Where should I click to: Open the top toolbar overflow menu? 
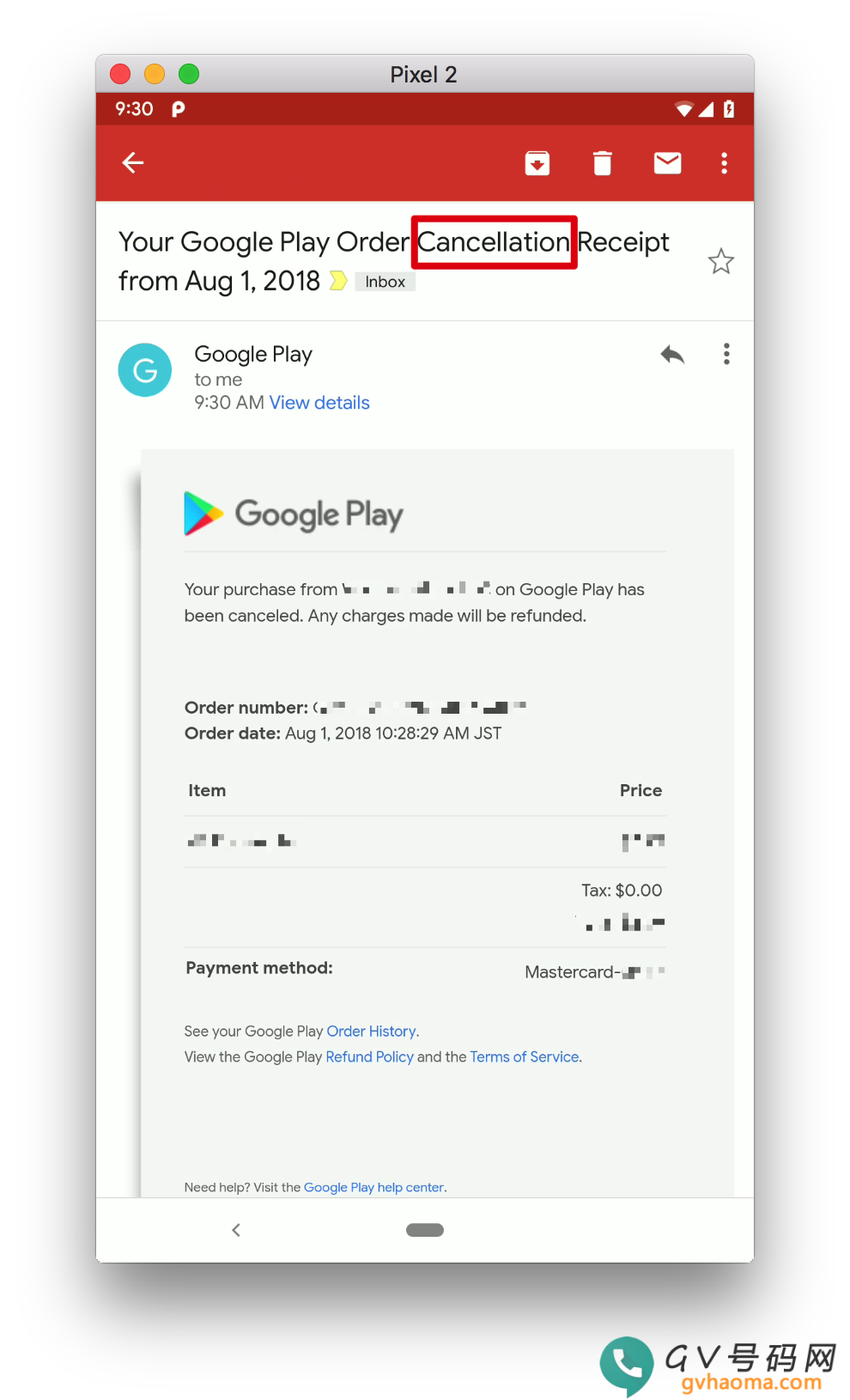click(x=725, y=162)
